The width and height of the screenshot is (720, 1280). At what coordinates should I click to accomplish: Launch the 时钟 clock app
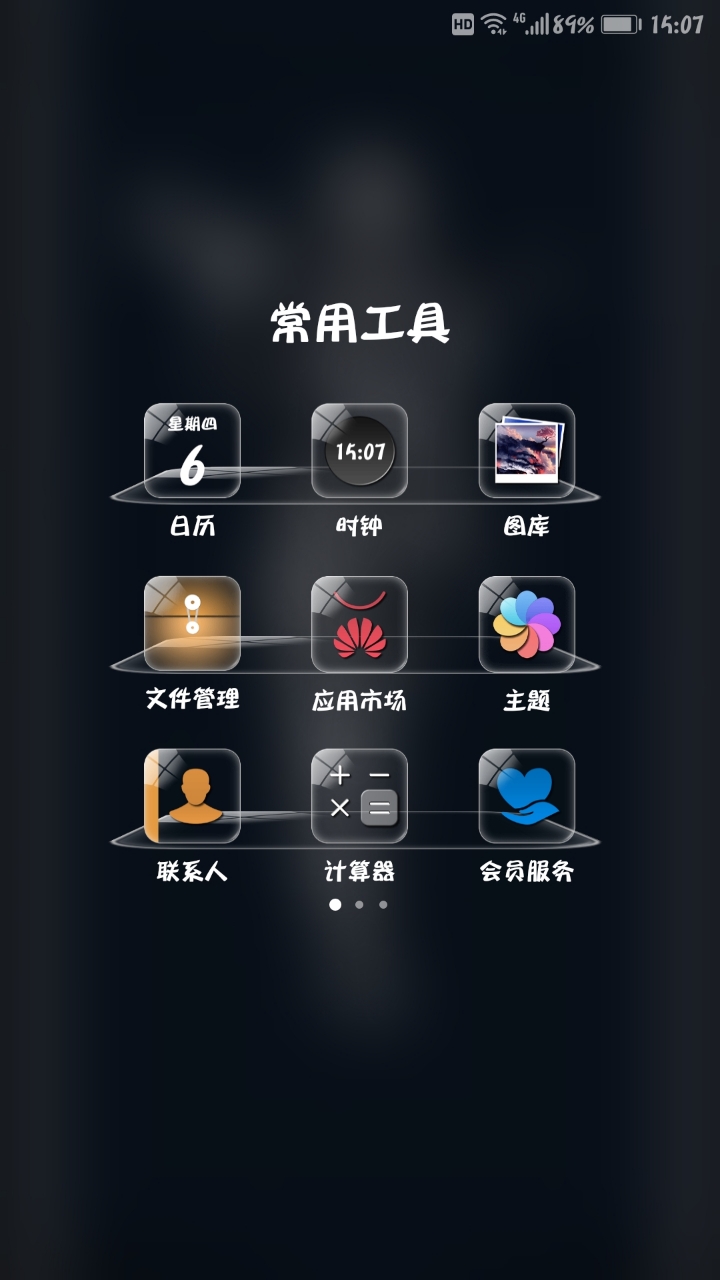click(360, 451)
